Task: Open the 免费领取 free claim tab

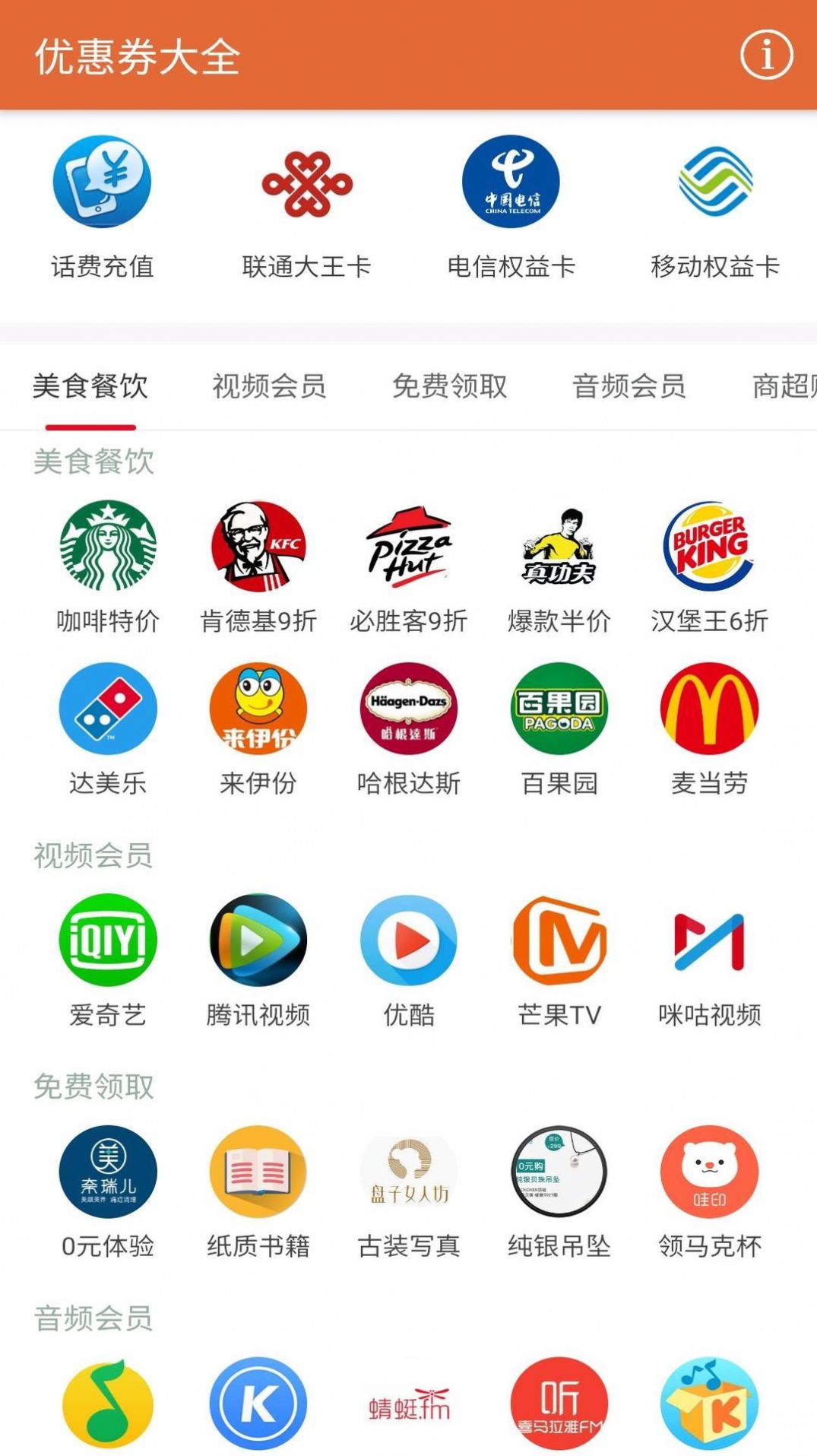Action: 451,388
